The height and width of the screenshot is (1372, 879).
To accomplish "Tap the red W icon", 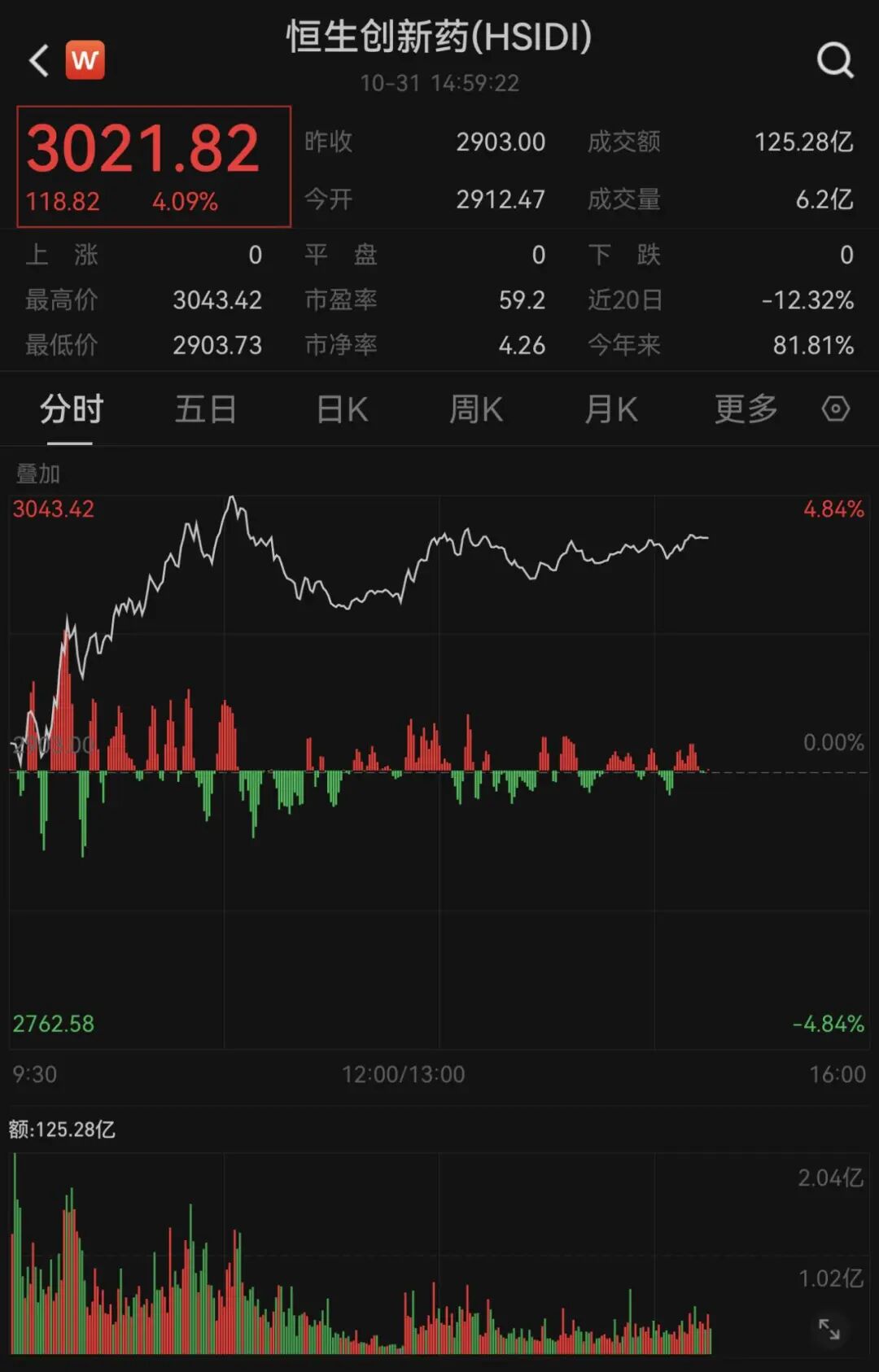I will coord(85,60).
